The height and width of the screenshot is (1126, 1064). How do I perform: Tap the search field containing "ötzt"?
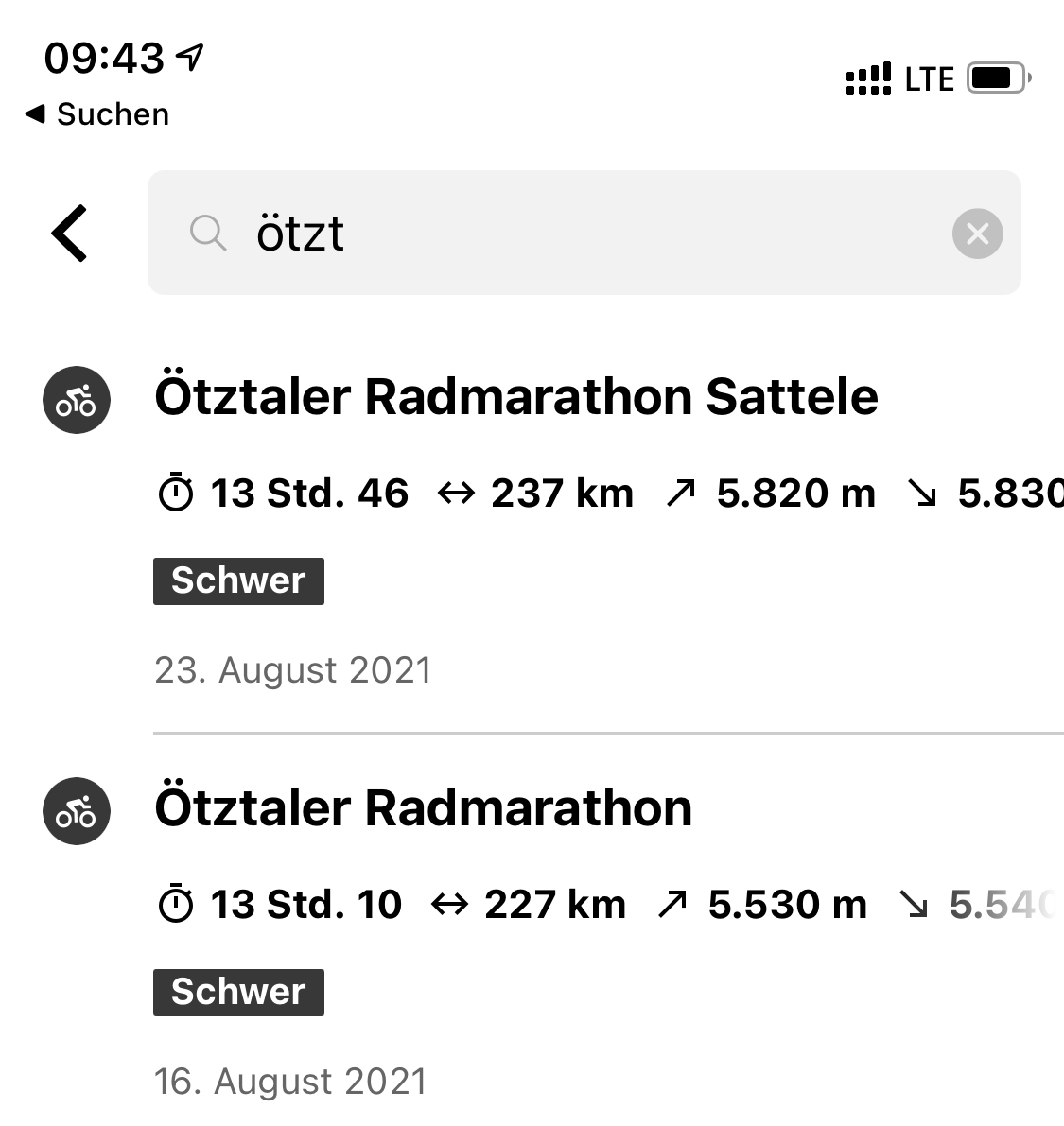[x=567, y=233]
